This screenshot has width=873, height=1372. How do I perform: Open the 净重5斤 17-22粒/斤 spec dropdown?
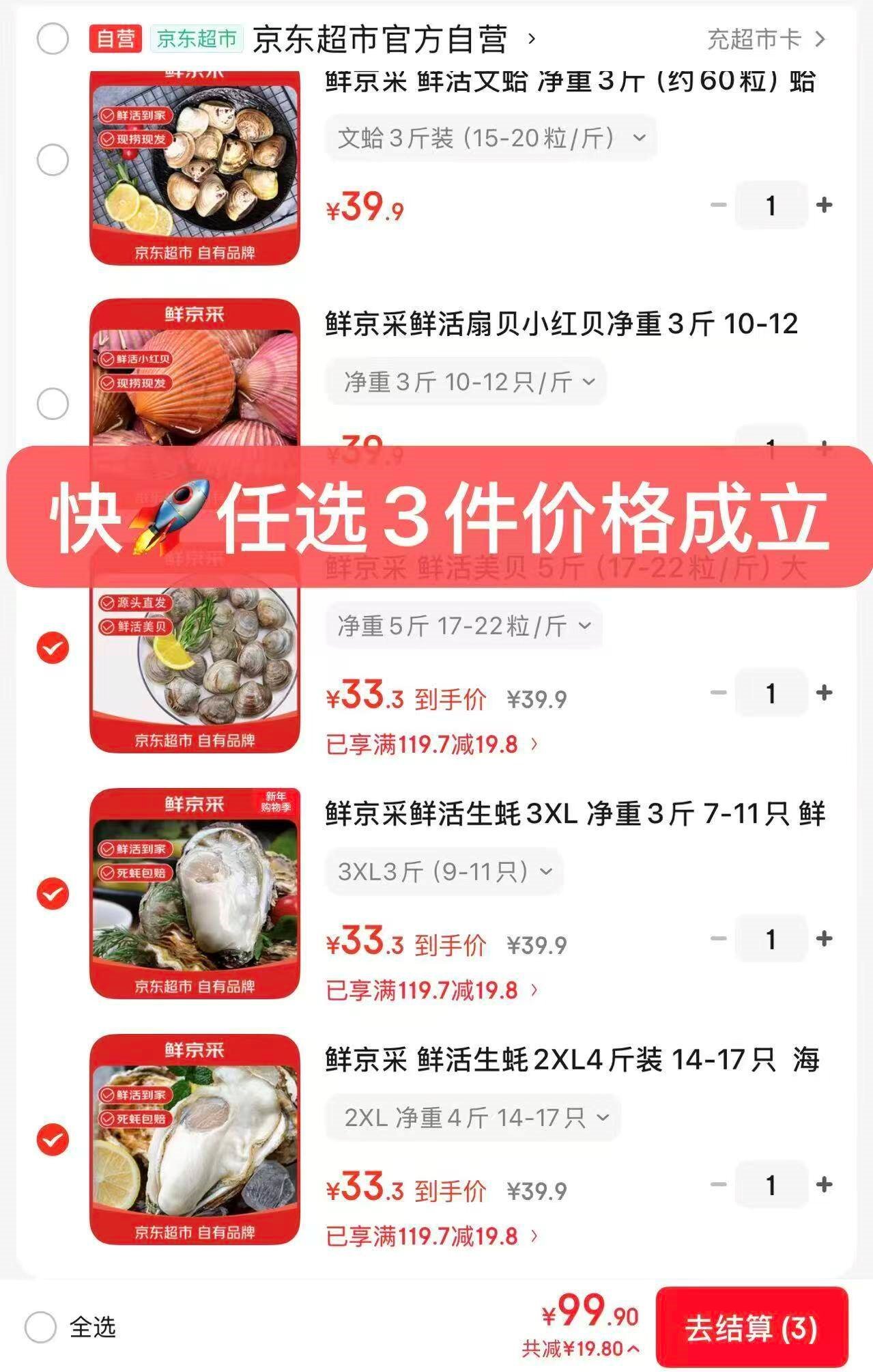[x=464, y=626]
